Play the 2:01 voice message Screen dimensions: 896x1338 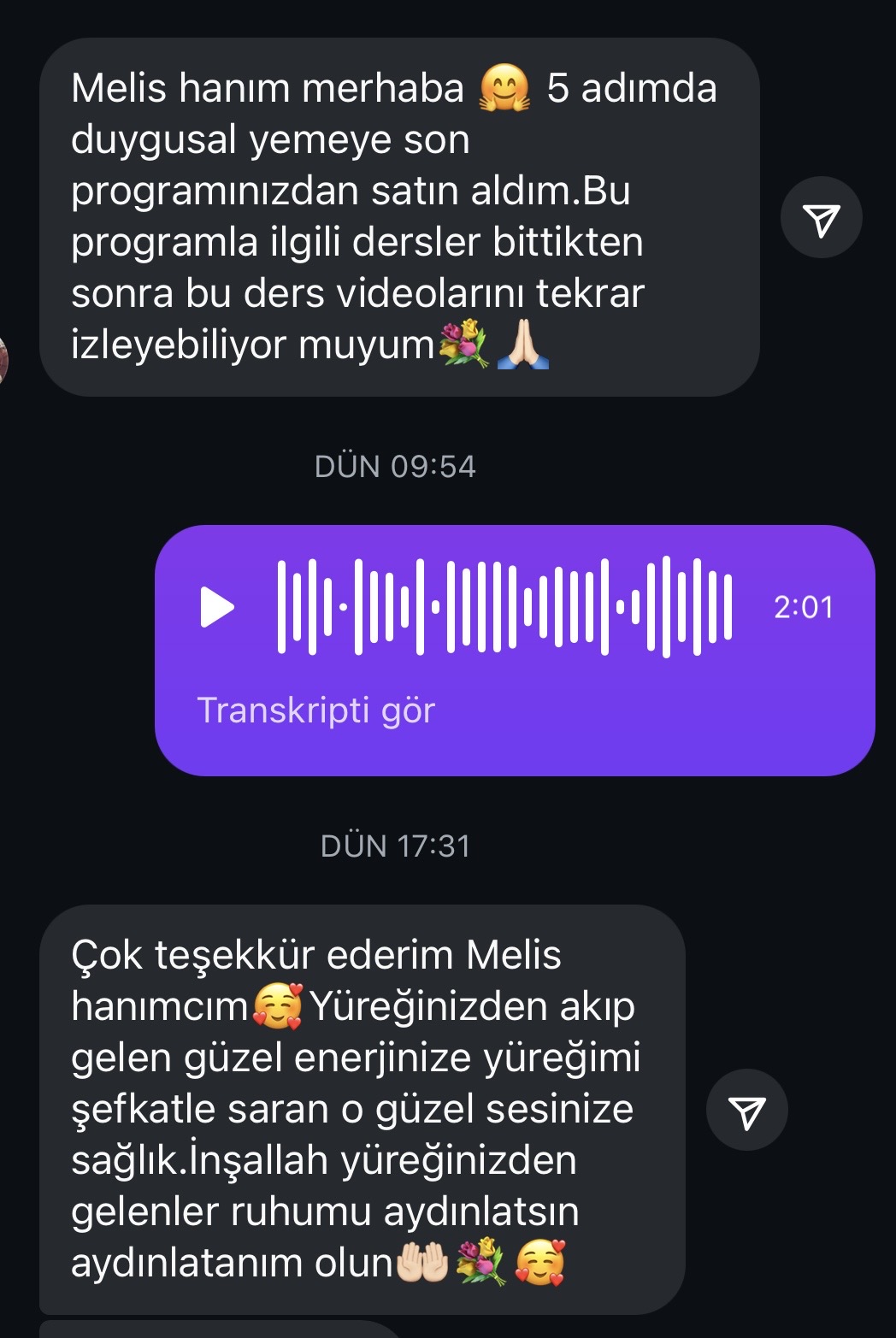(x=216, y=607)
